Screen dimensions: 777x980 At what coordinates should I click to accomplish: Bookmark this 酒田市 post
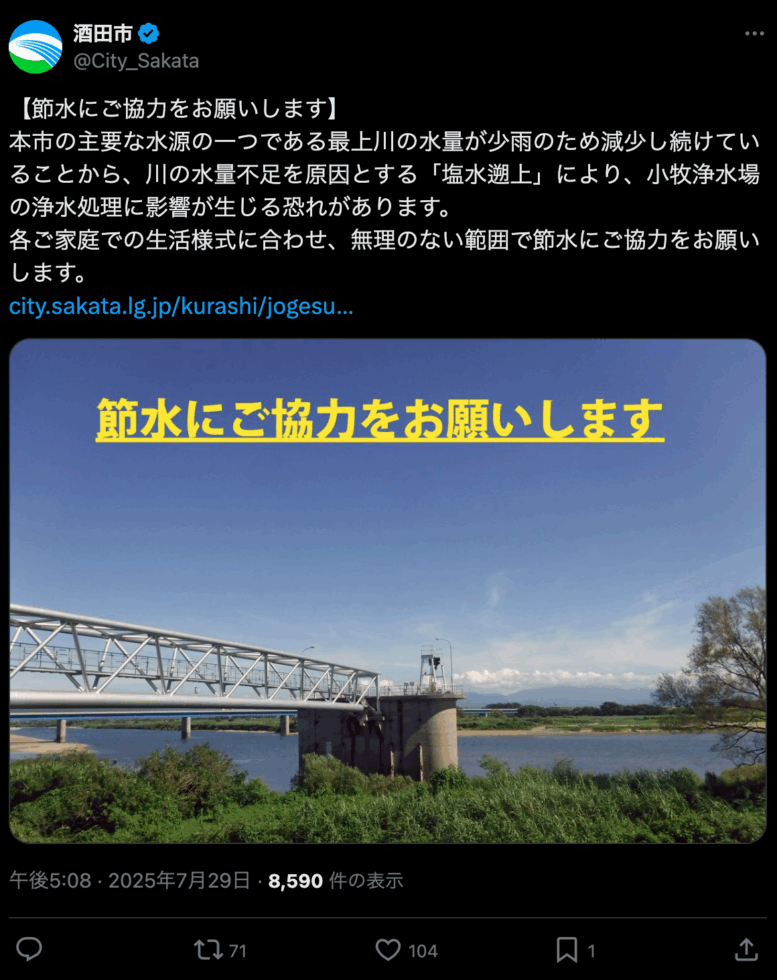tap(567, 949)
